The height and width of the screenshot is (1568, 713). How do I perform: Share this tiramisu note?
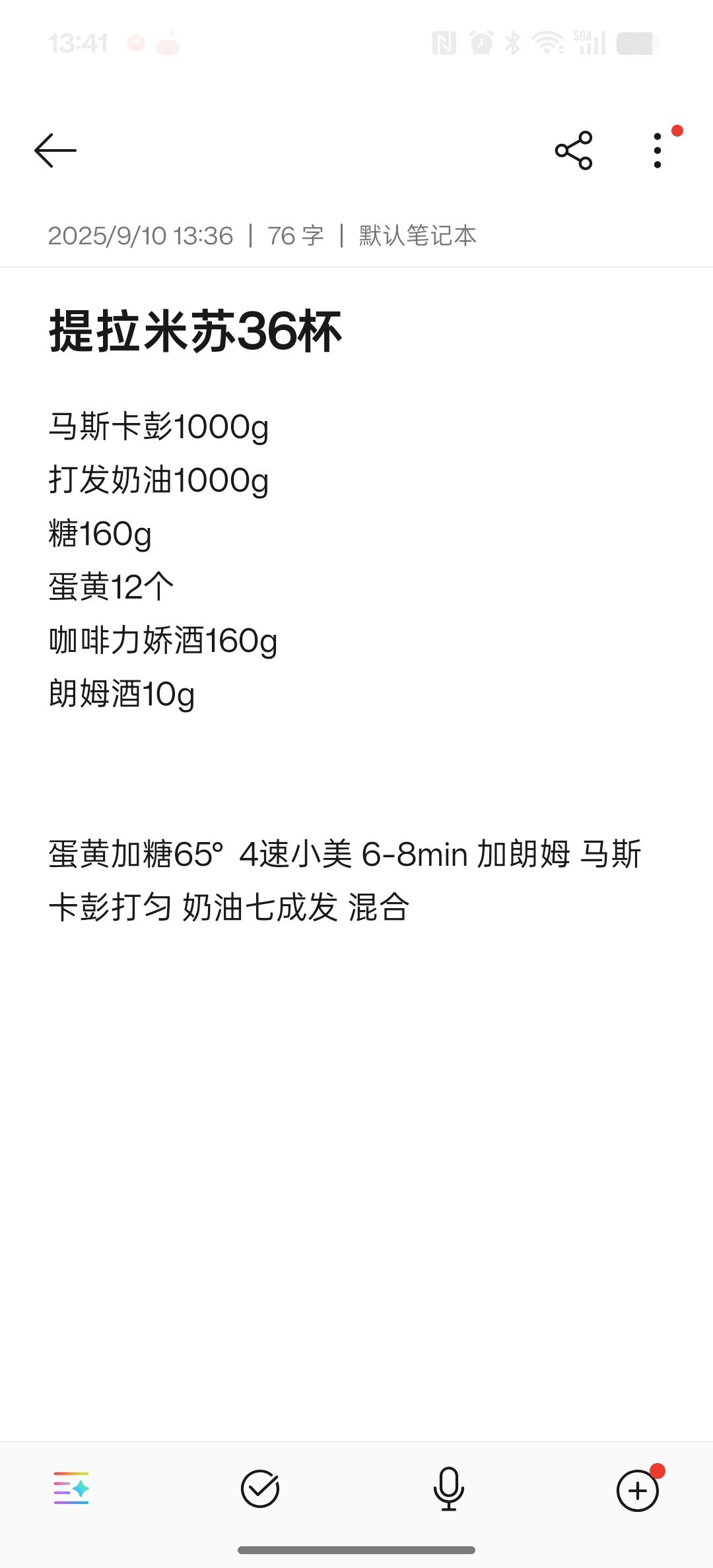tap(574, 150)
